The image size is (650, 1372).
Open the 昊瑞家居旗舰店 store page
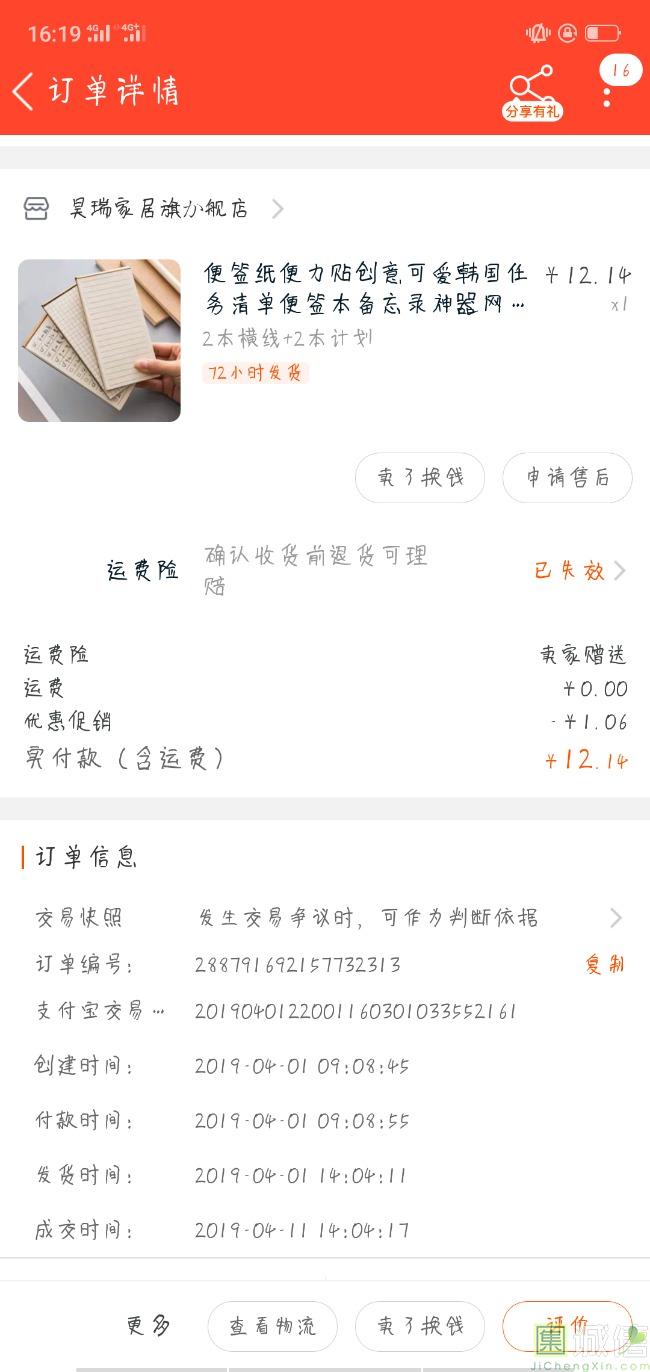pyautogui.click(x=159, y=209)
